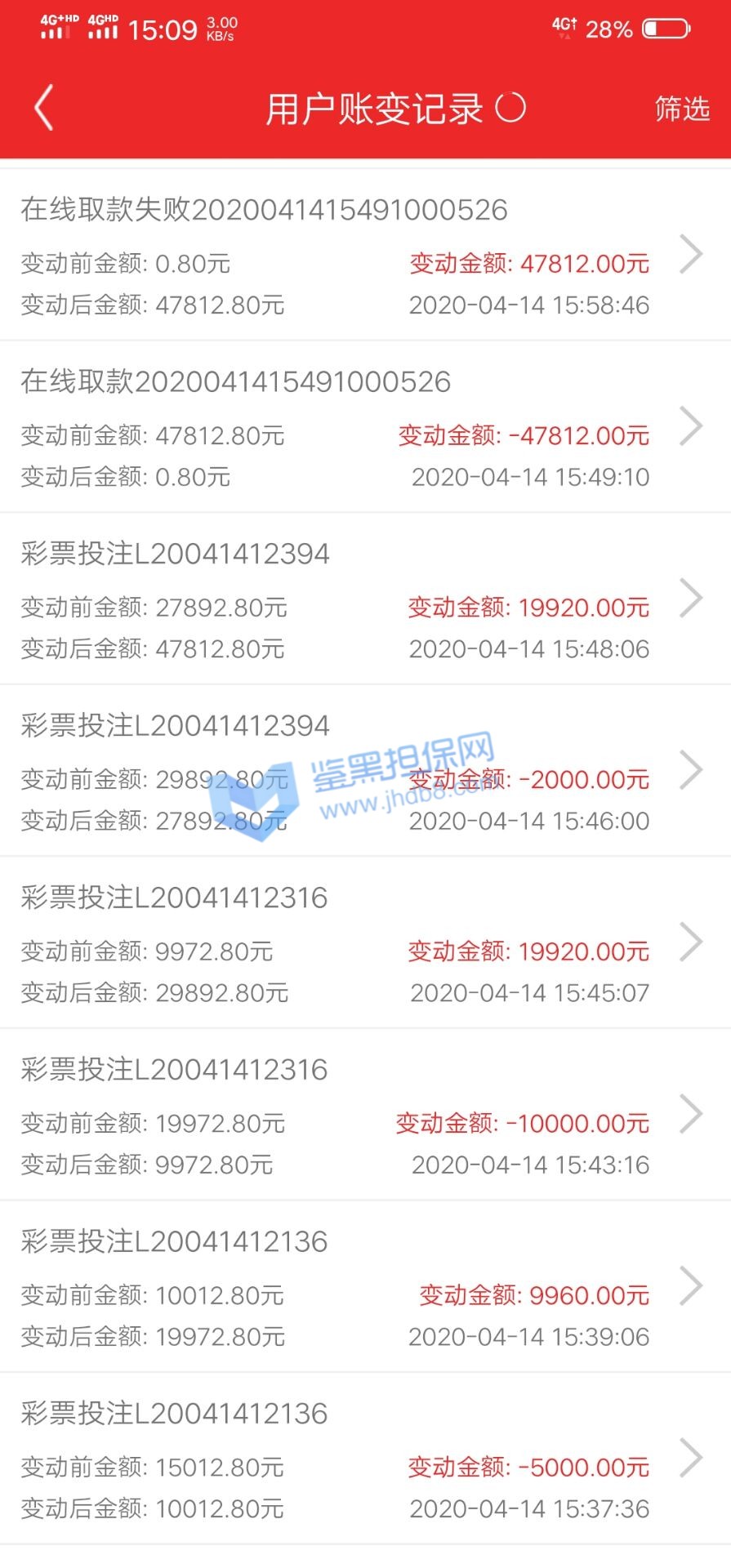Open 彩票投注L20041412316 record of -10000.00元
This screenshot has height=1568, width=731.
(x=364, y=1116)
